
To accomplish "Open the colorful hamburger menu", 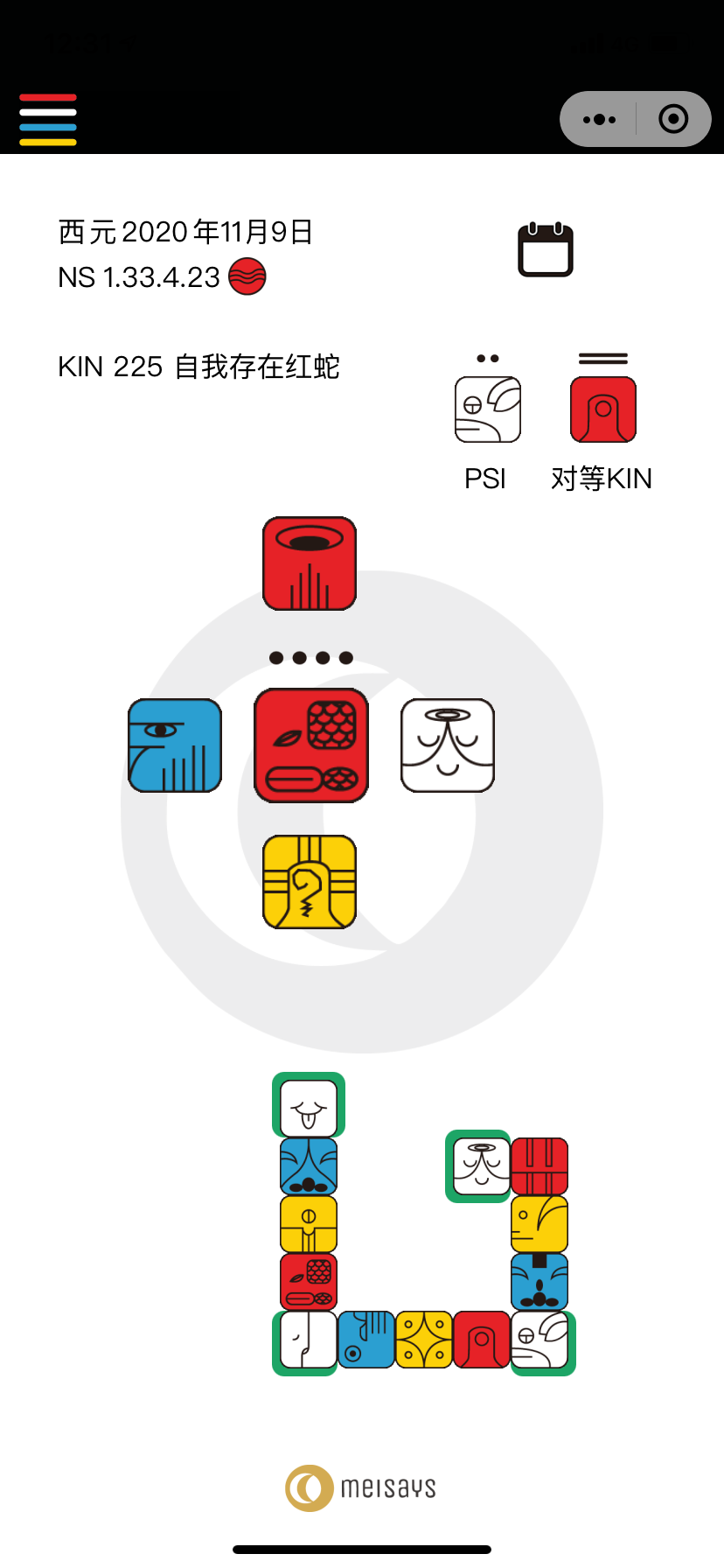I will tap(48, 119).
